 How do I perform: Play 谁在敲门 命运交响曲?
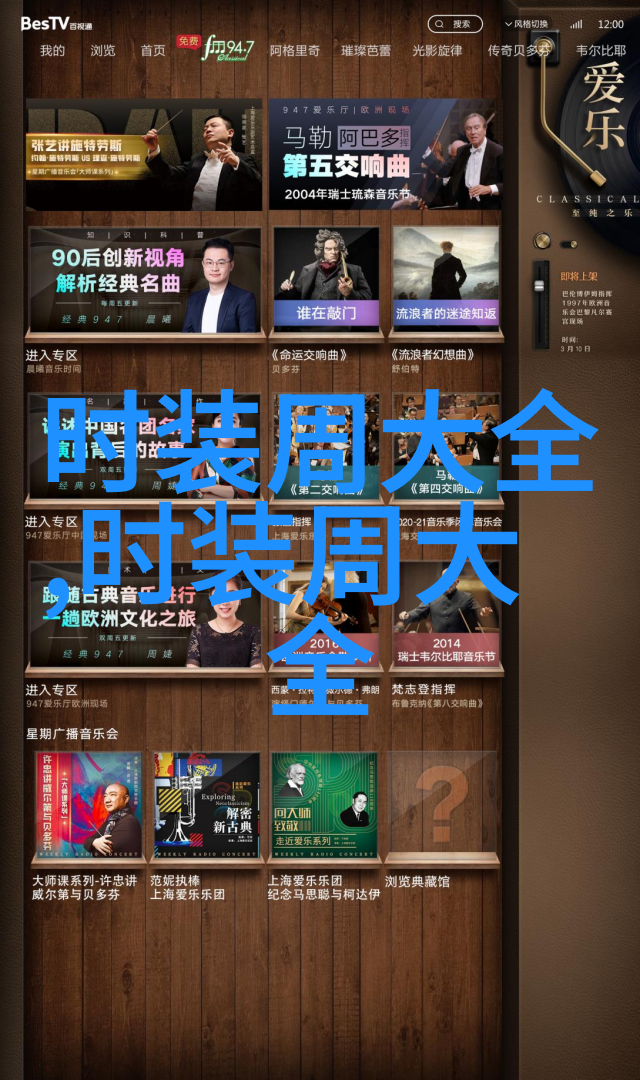point(326,280)
